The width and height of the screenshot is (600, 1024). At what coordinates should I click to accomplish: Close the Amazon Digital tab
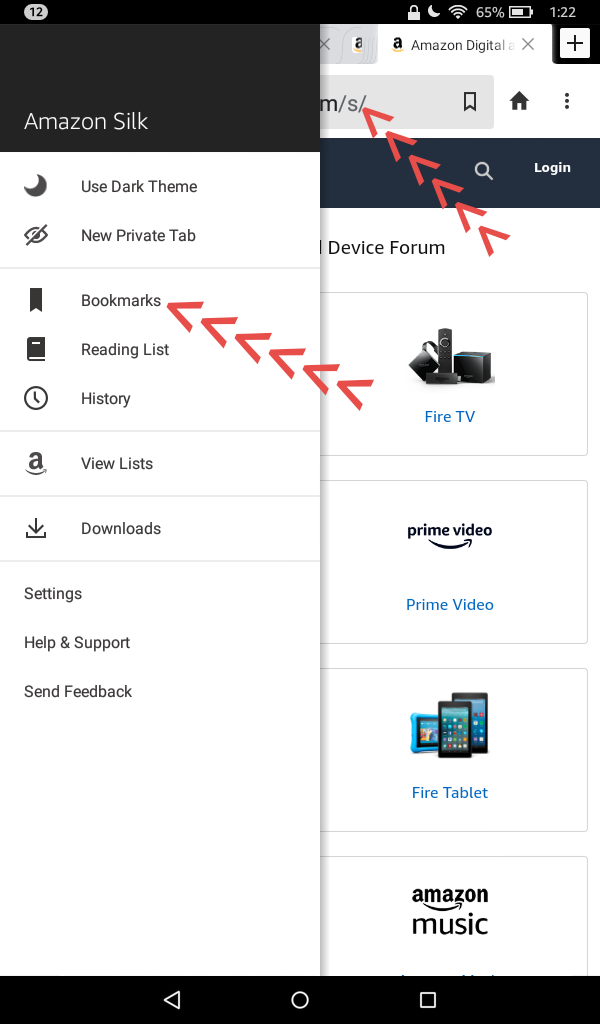(x=528, y=44)
